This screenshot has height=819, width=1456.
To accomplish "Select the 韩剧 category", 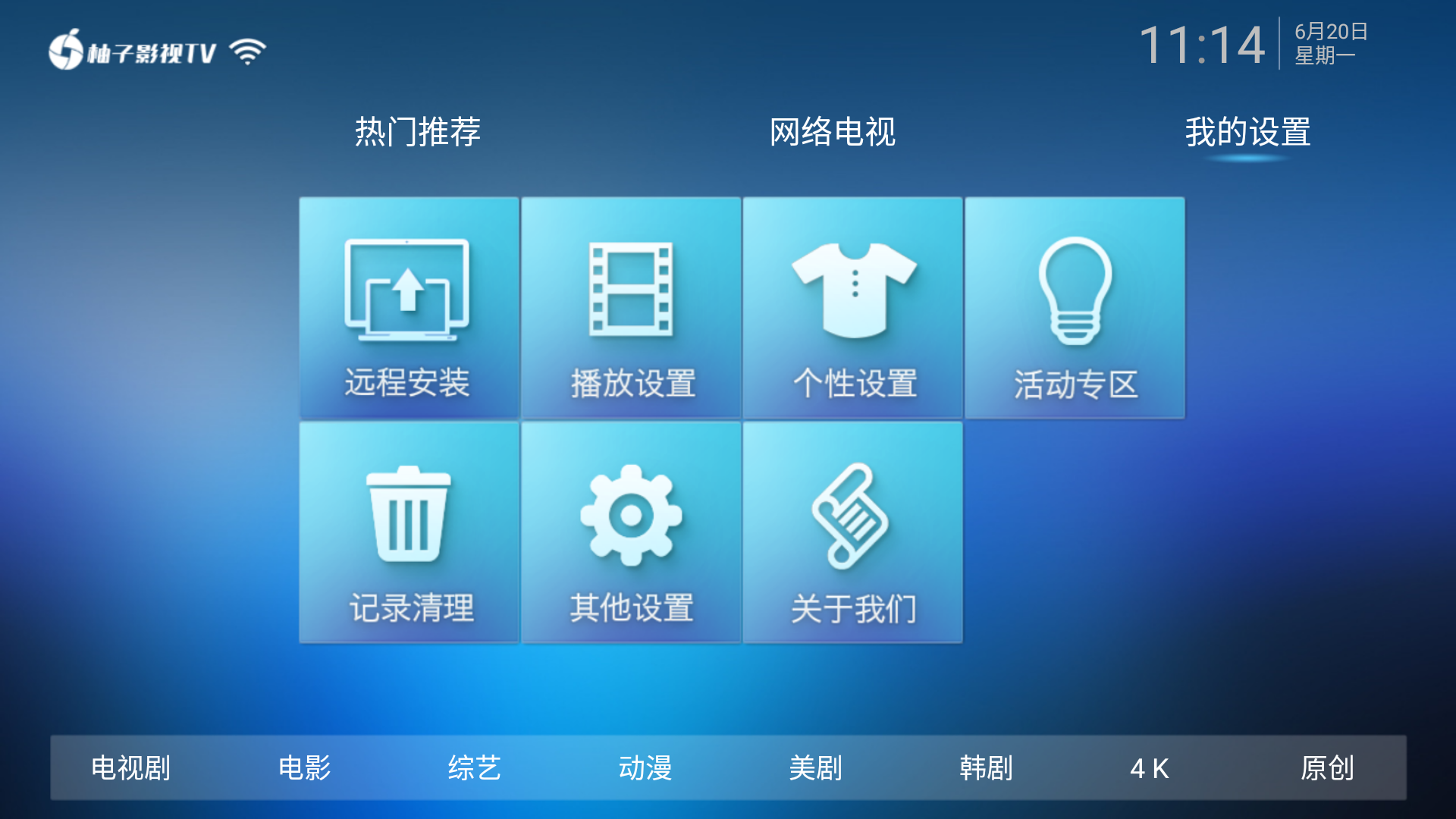I will click(x=986, y=767).
